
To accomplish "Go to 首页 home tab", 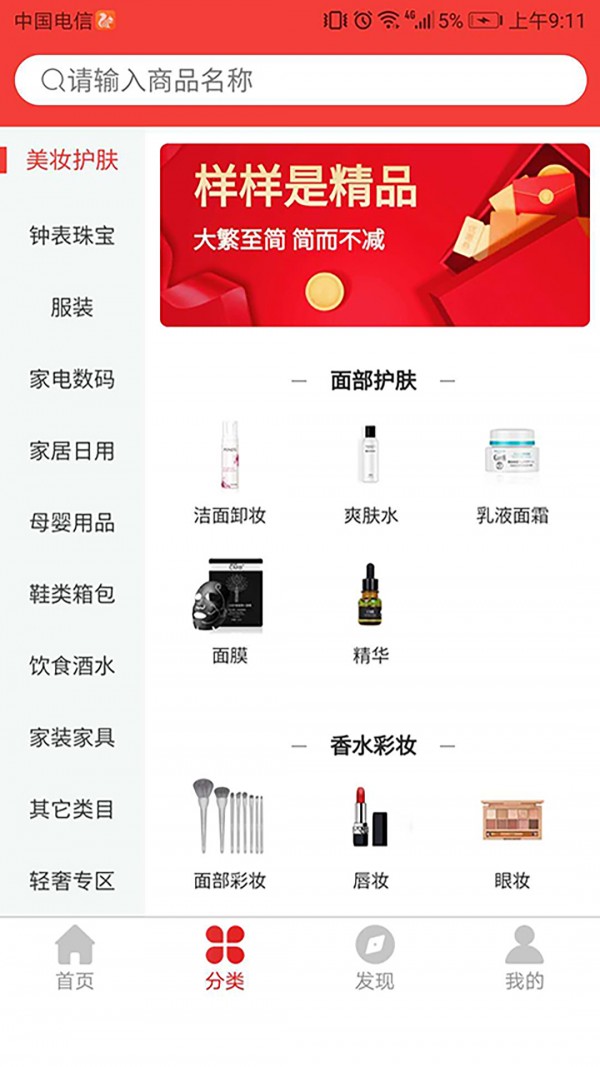I will [75, 957].
